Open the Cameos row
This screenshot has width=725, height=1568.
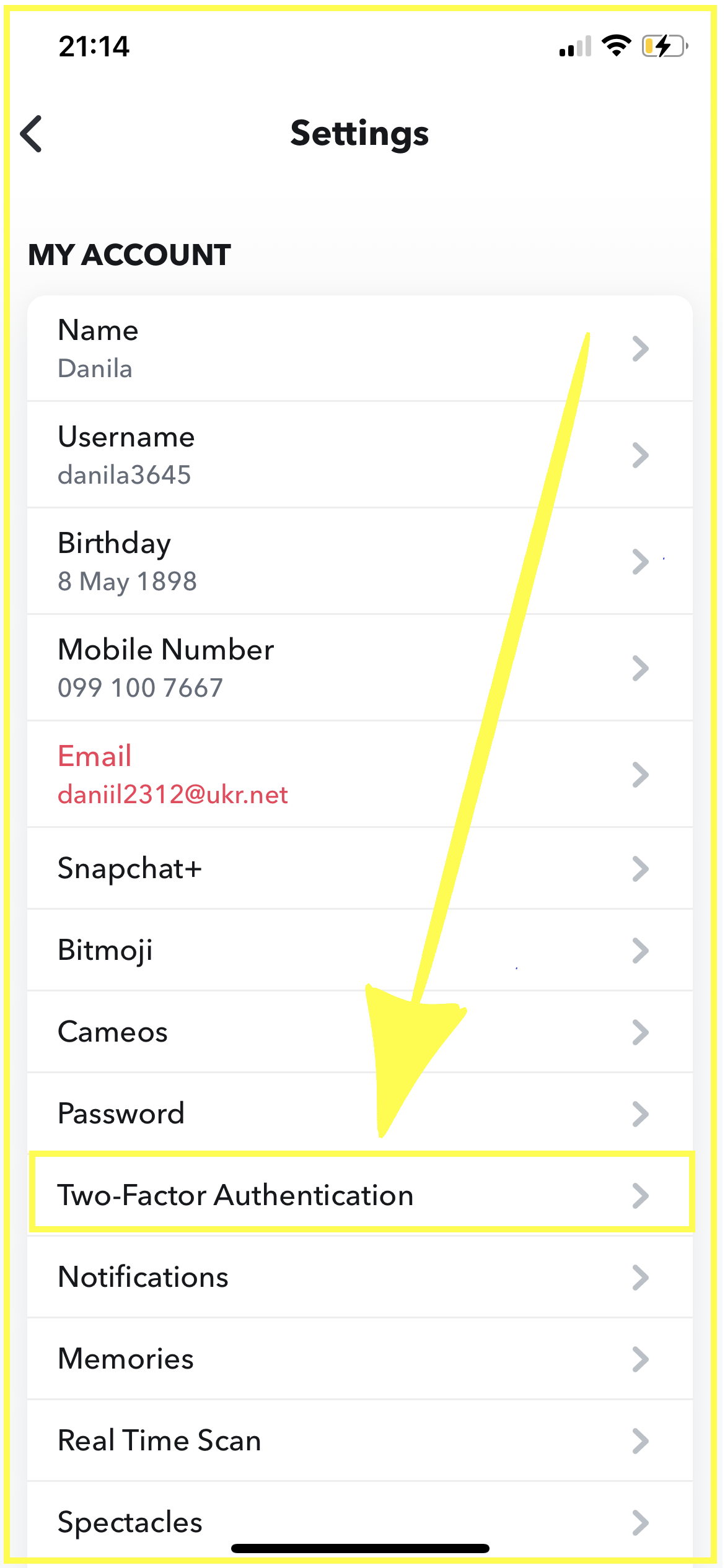(360, 1032)
